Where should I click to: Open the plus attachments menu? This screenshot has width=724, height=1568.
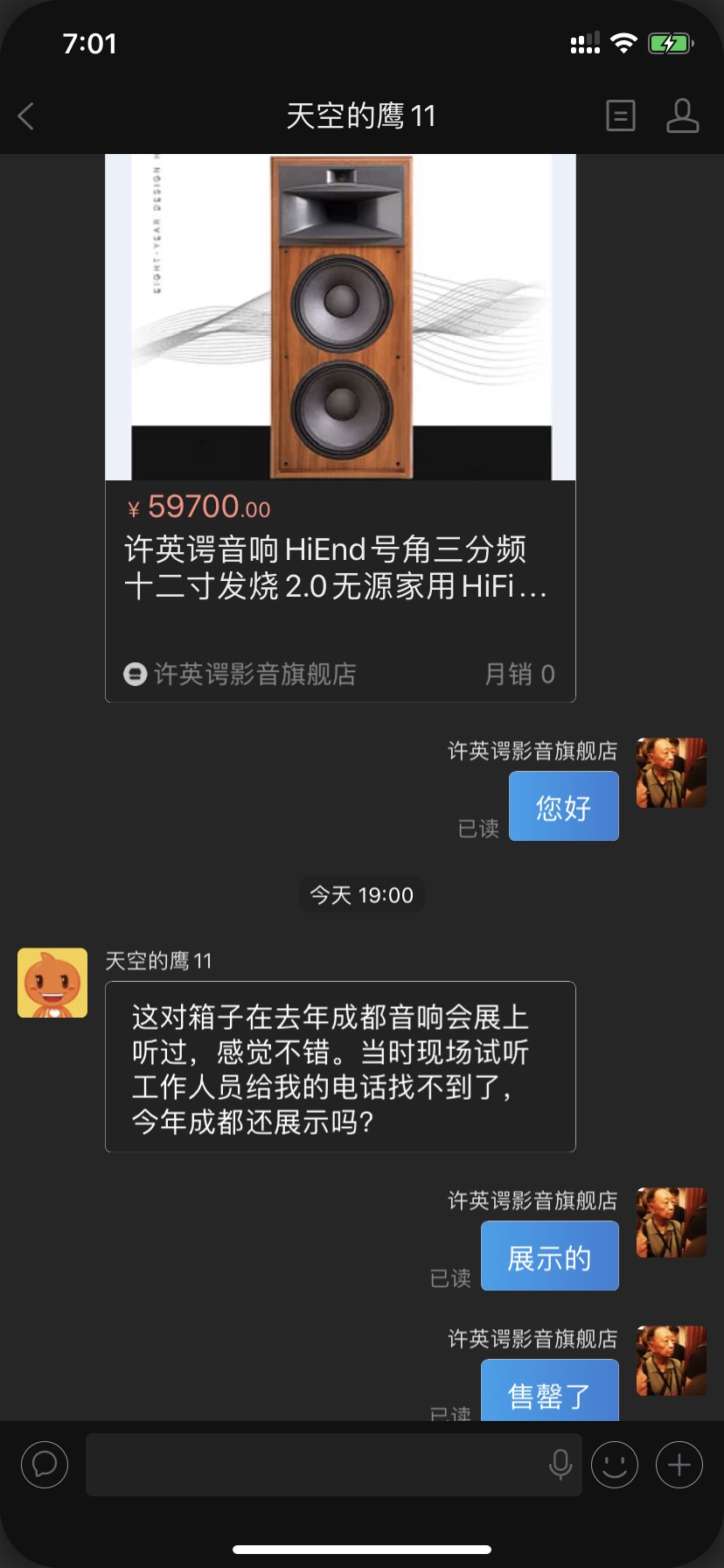[x=679, y=1464]
